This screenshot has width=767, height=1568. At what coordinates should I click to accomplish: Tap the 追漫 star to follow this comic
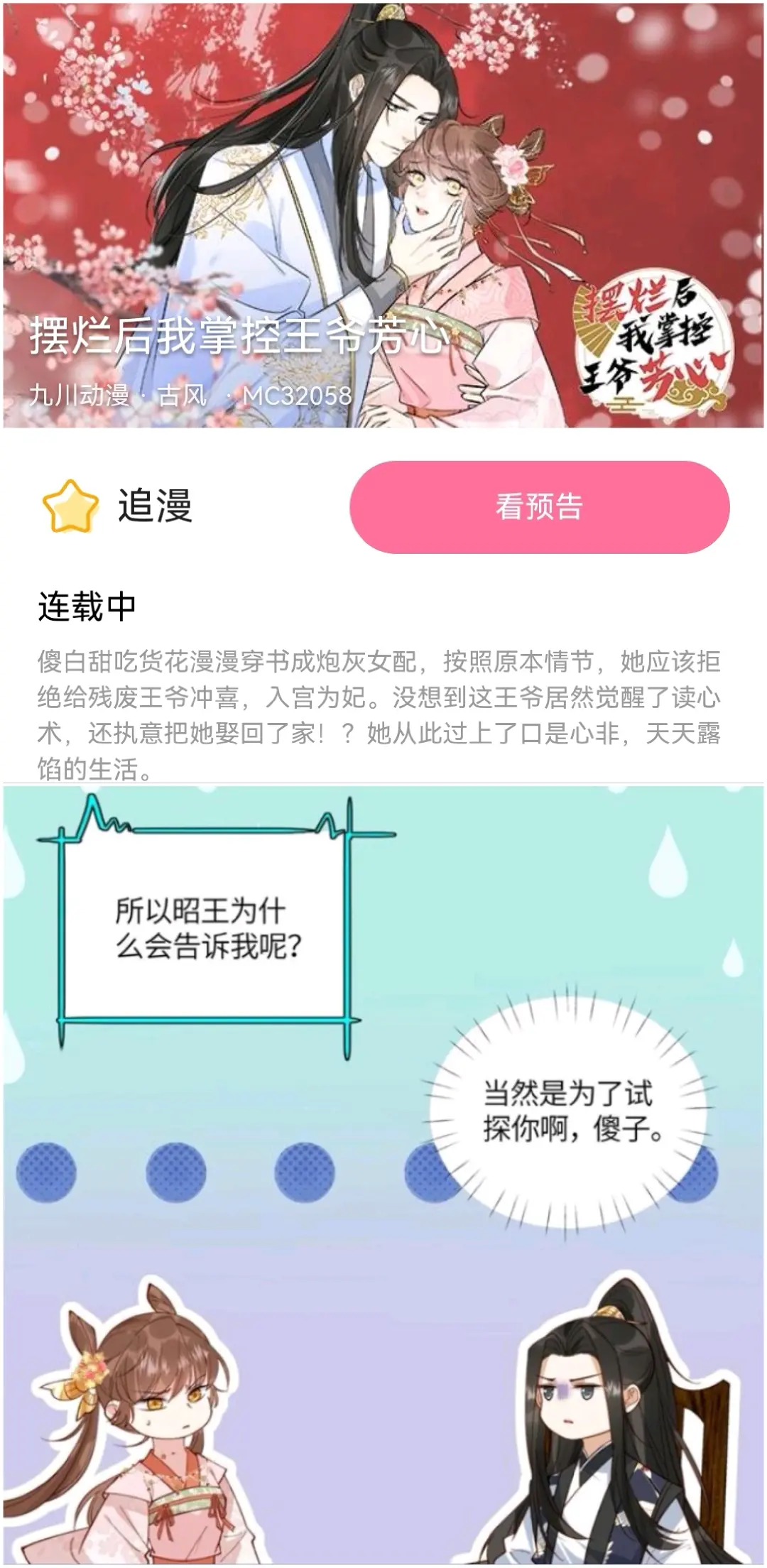(x=70, y=506)
